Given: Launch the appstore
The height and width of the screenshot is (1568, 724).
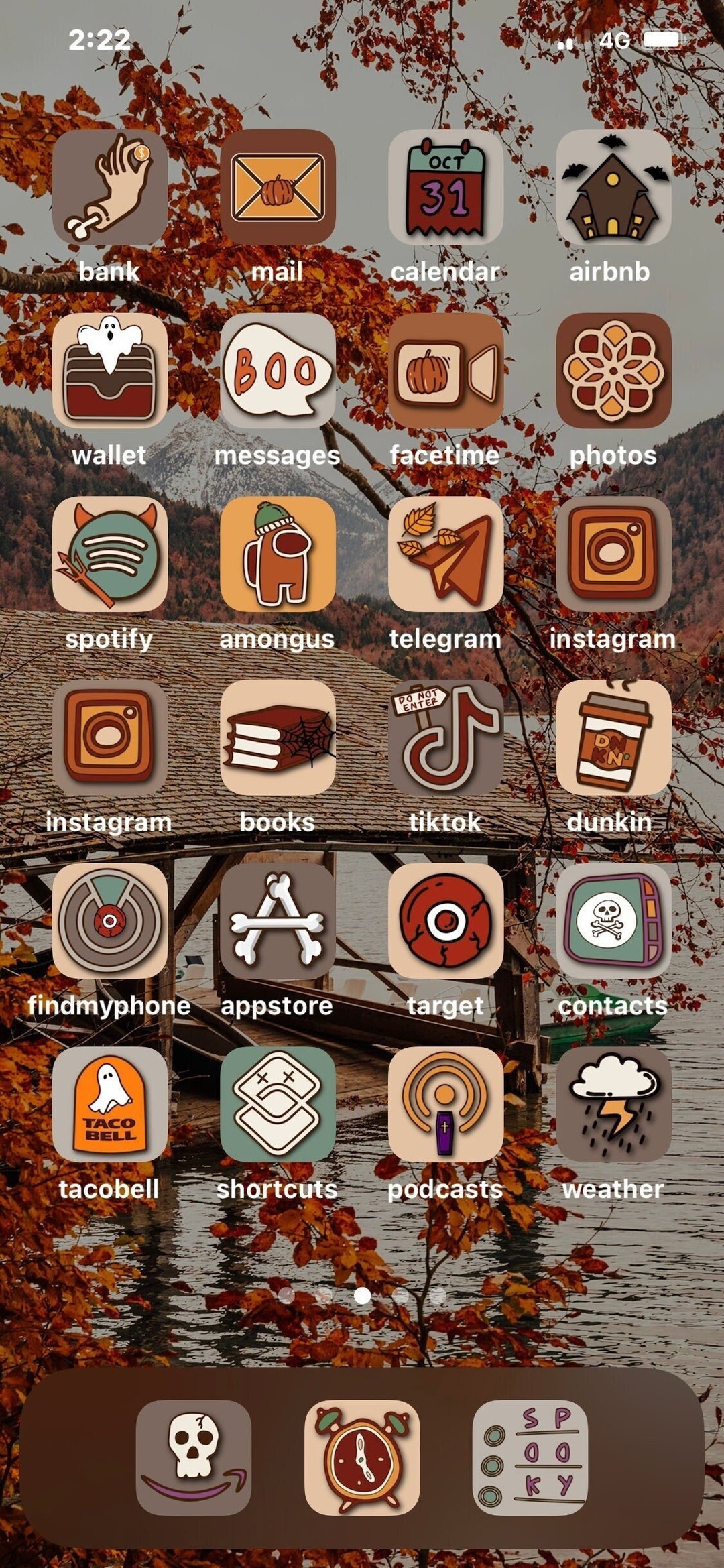Looking at the screenshot, I should point(278,921).
